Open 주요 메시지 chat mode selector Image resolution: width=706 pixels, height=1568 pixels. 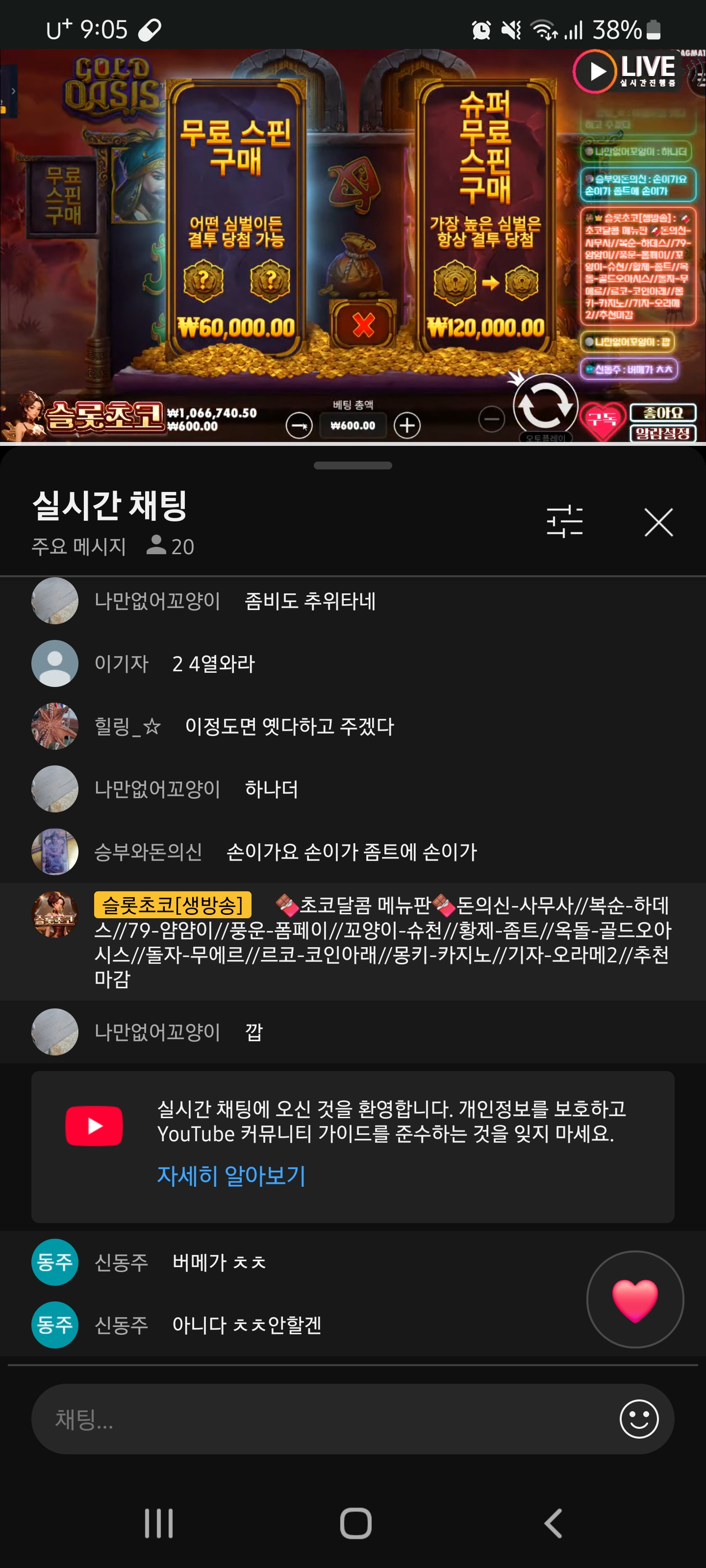[x=79, y=546]
